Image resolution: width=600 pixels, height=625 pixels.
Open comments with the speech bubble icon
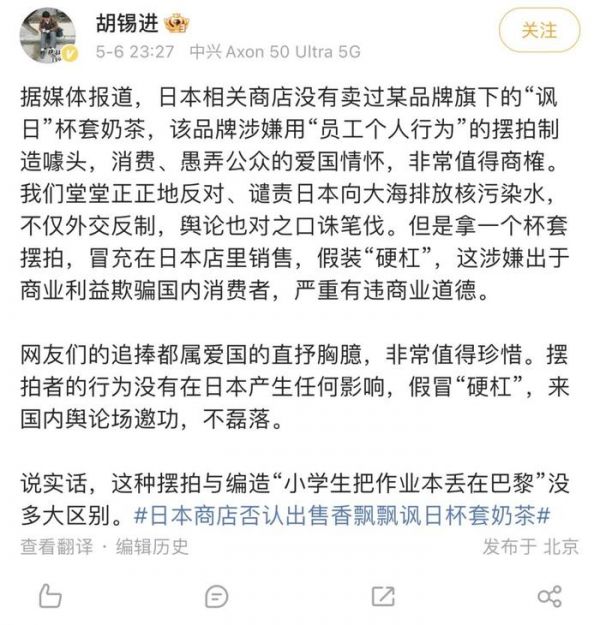point(216,597)
